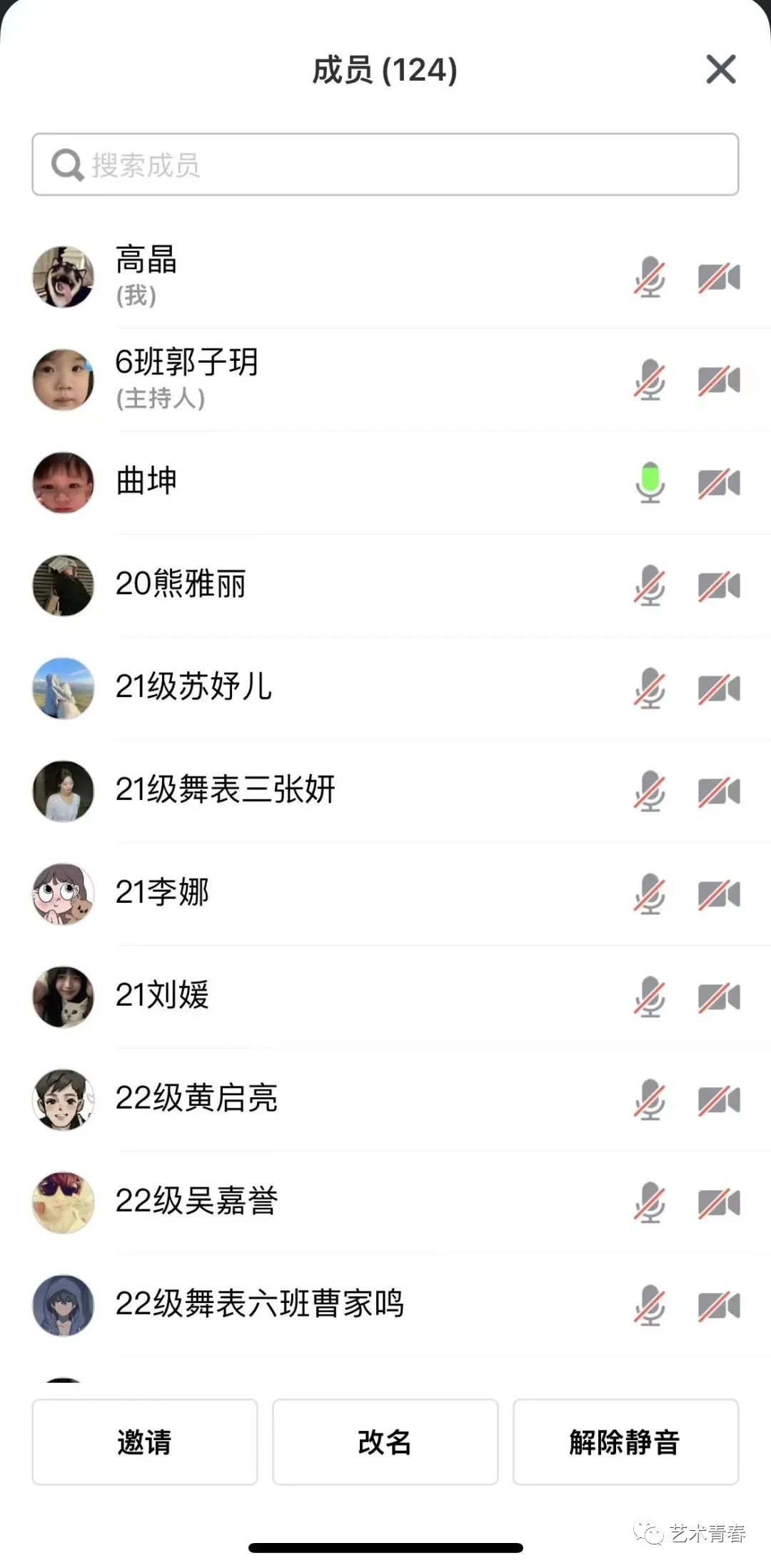Open the member row for 高晶
Viewport: 771px width, 1568px height.
pos(286,276)
